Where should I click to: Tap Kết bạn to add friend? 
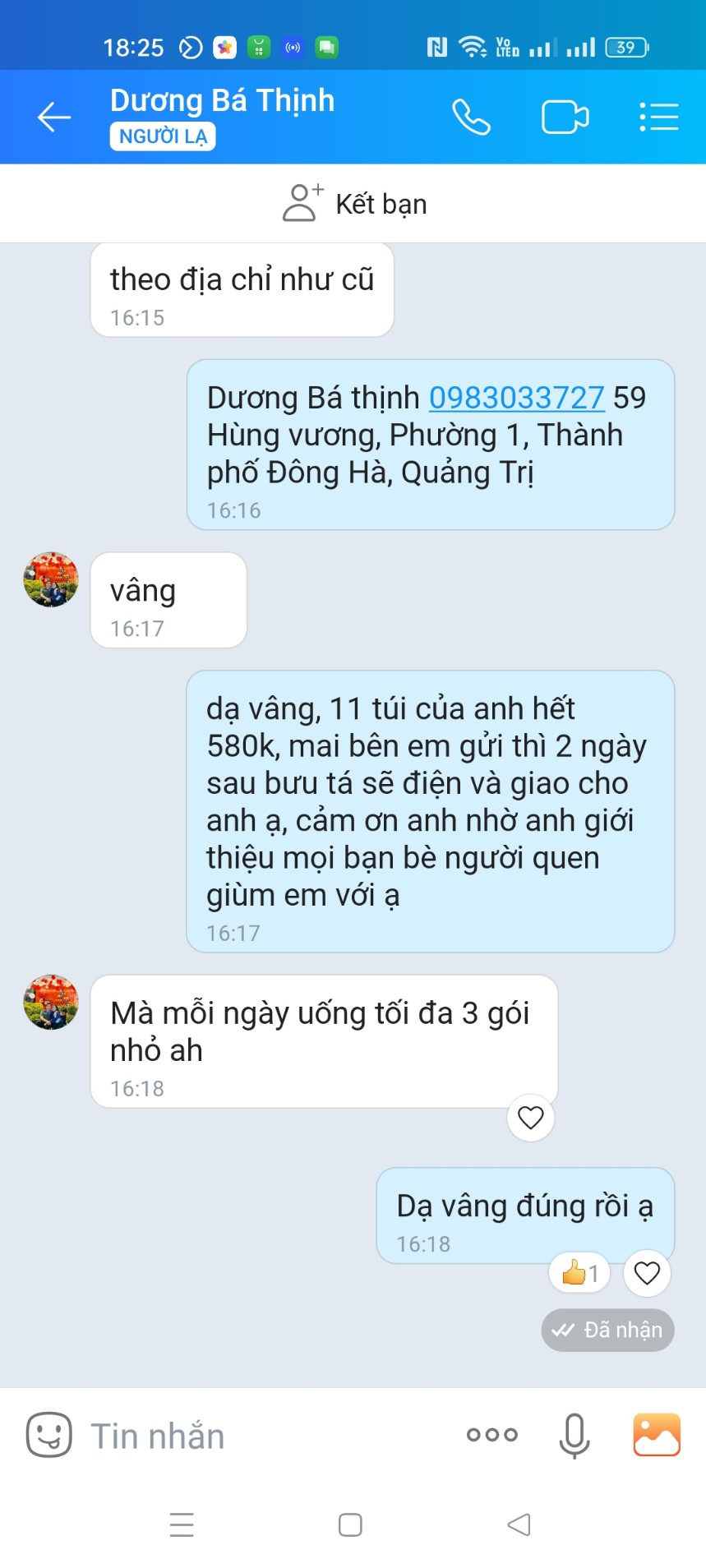tap(353, 204)
